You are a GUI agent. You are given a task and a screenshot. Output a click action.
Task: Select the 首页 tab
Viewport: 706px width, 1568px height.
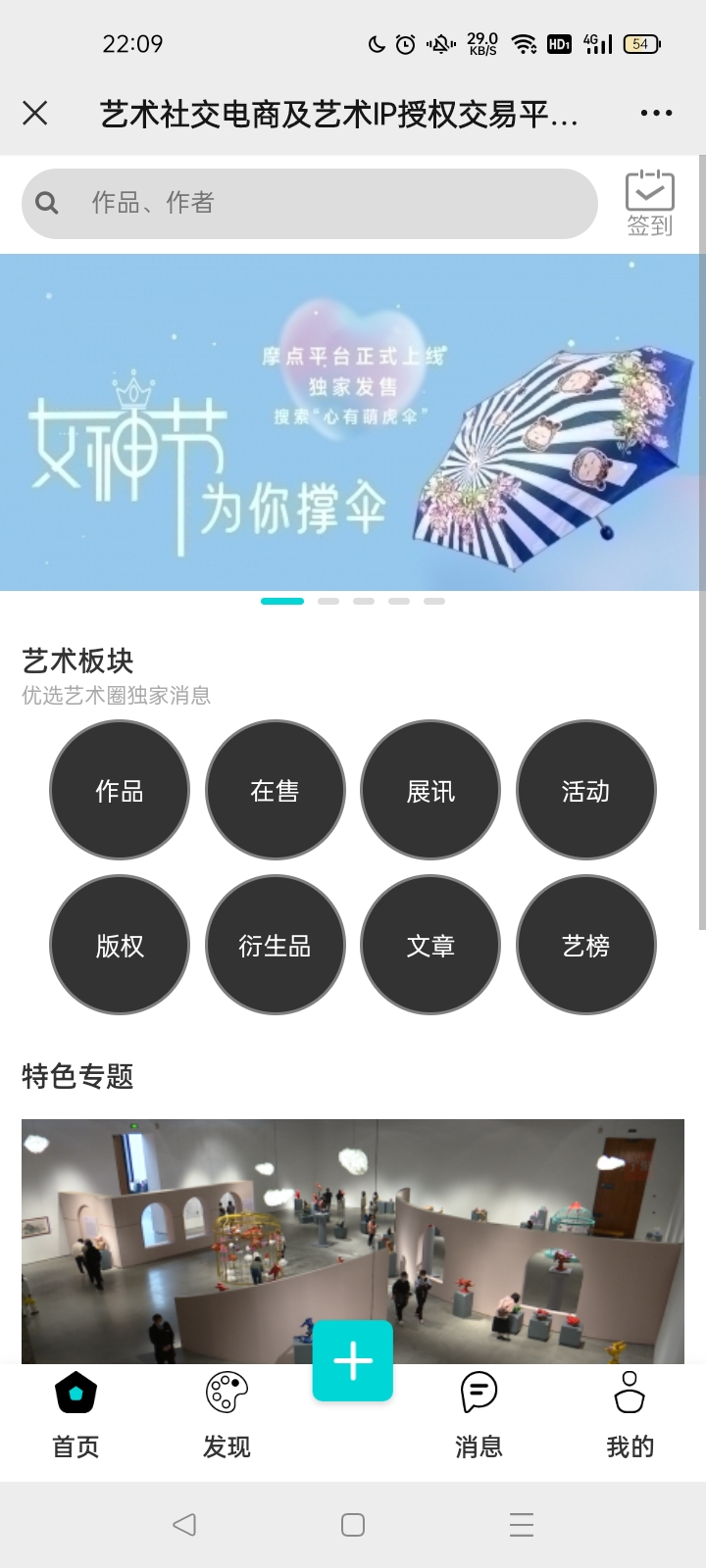coord(76,1415)
